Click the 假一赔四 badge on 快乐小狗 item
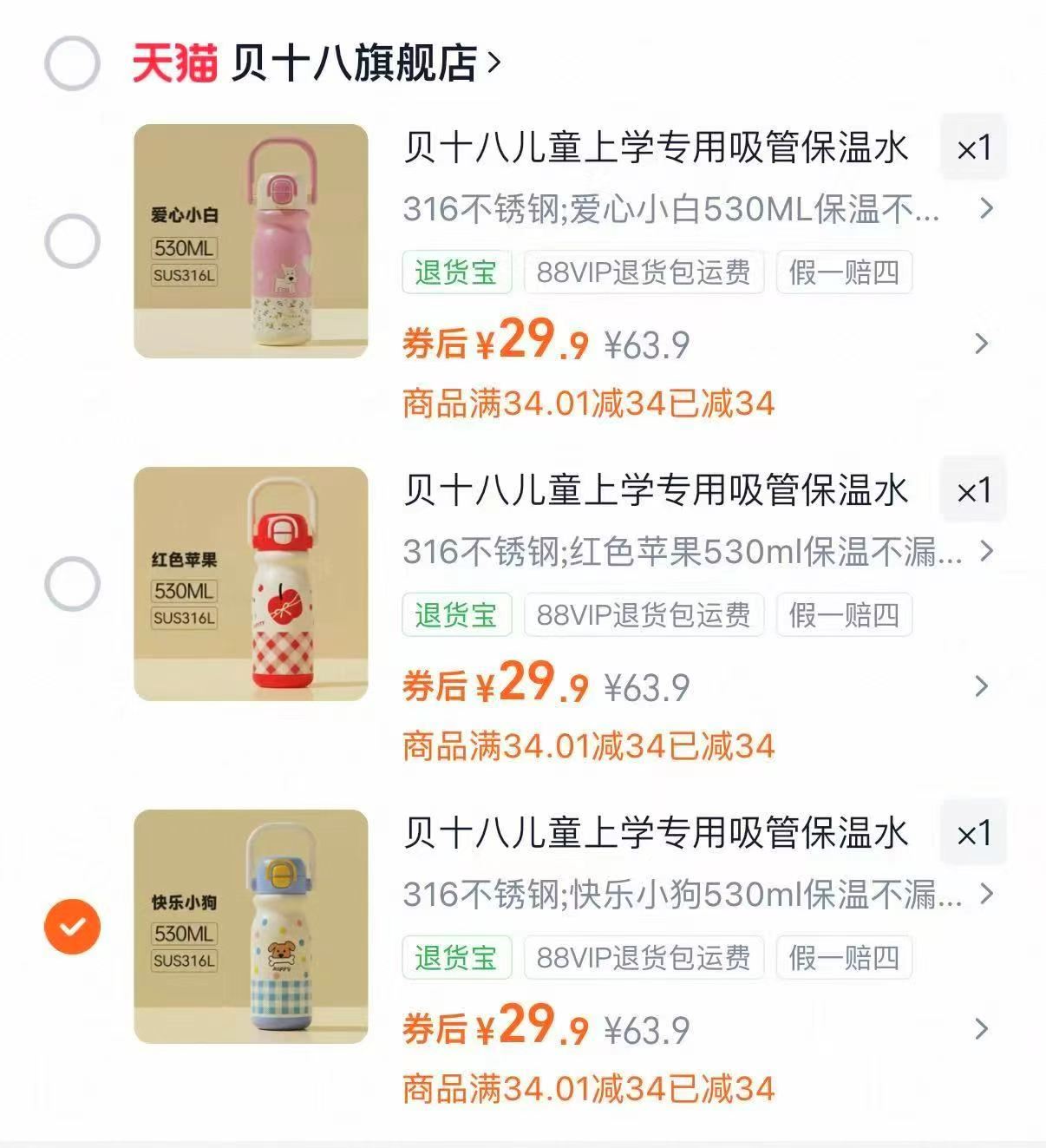This screenshot has width=1046, height=1148. (x=844, y=958)
